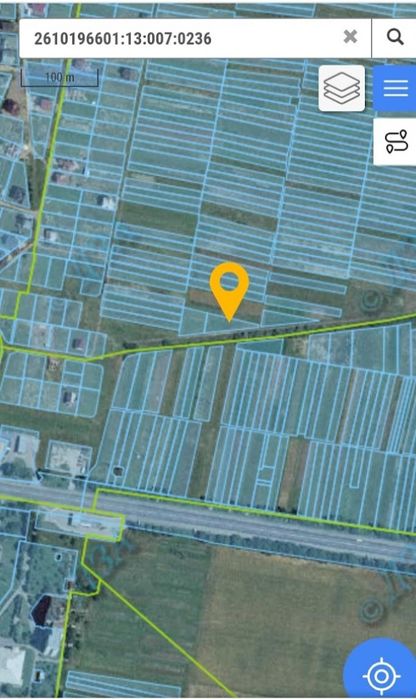Run search with the magnifier icon
This screenshot has width=416, height=699.
395,37
